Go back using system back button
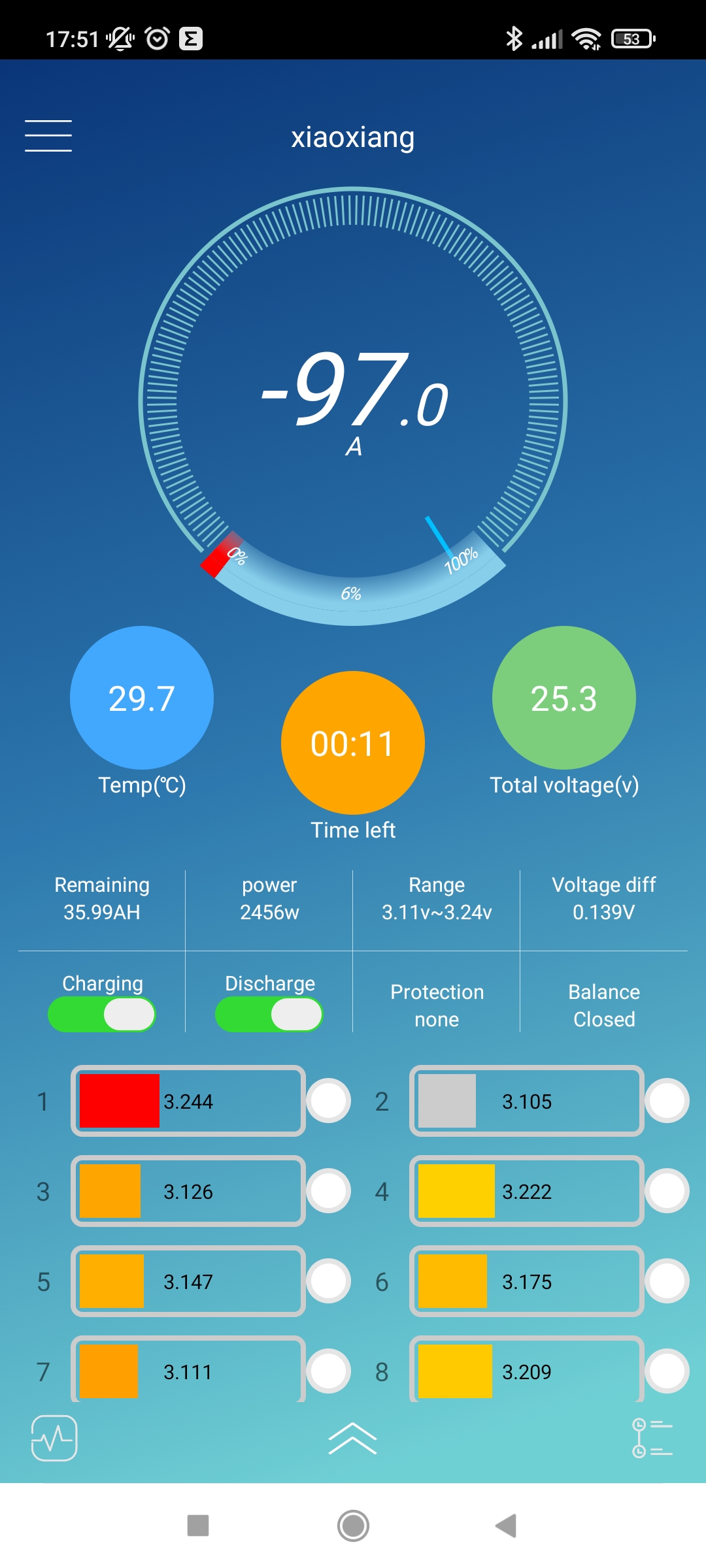Image resolution: width=706 pixels, height=1568 pixels. tap(506, 1526)
